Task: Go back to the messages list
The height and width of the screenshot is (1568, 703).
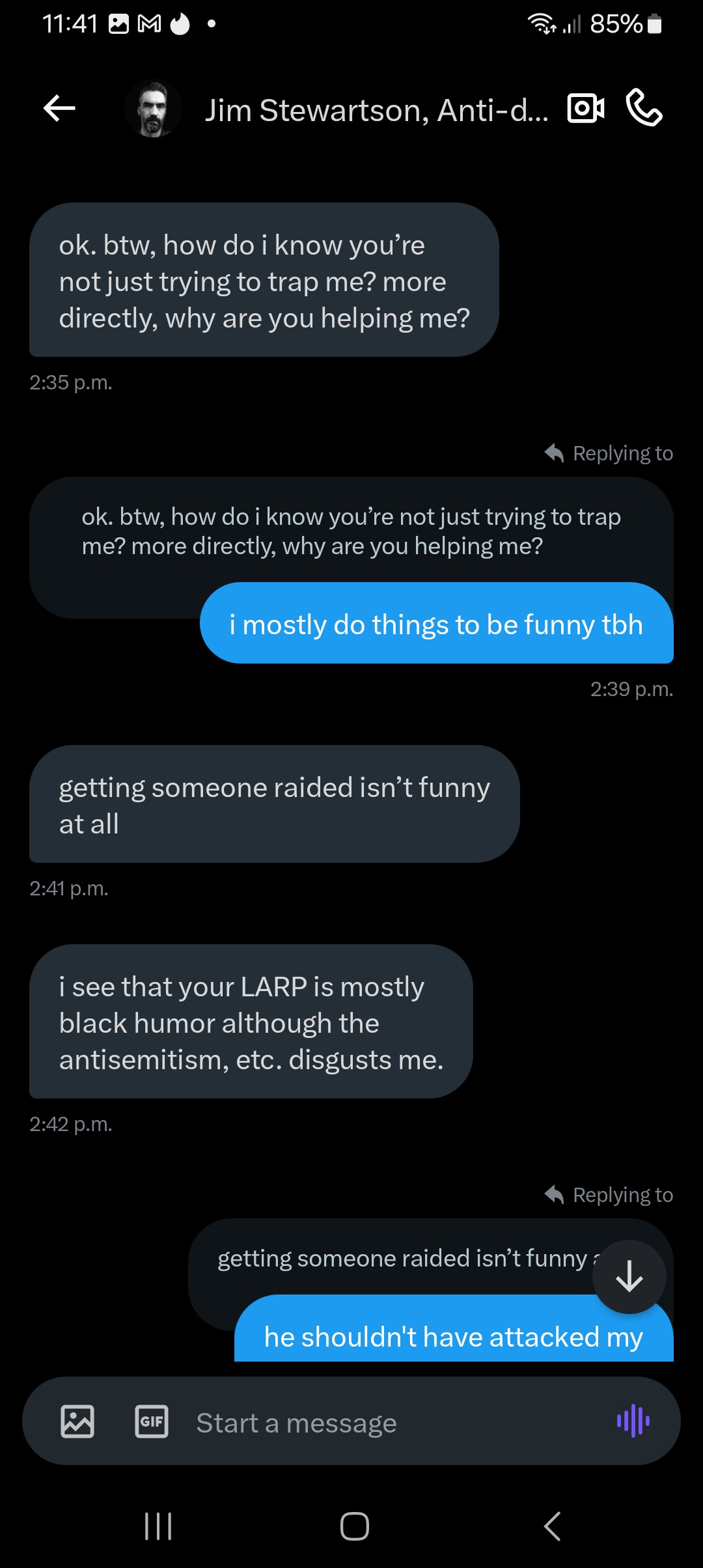Action: point(59,108)
